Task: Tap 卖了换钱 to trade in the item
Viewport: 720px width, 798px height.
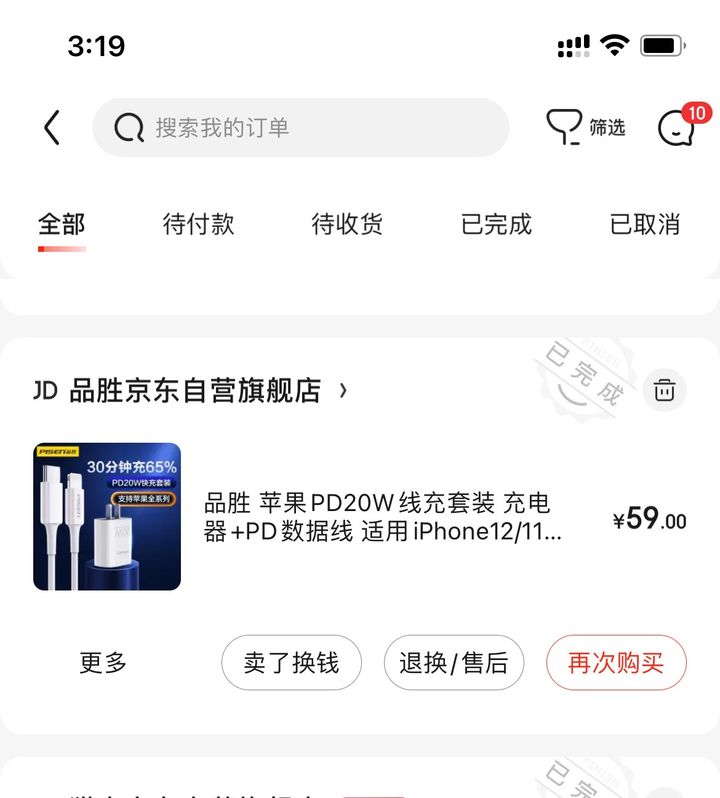Action: pyautogui.click(x=292, y=662)
